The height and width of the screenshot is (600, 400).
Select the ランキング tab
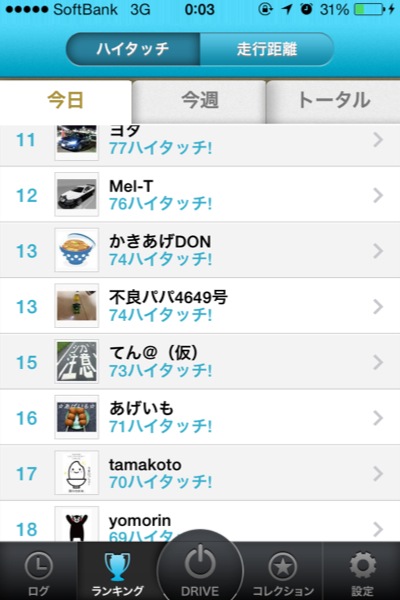[x=117, y=571]
